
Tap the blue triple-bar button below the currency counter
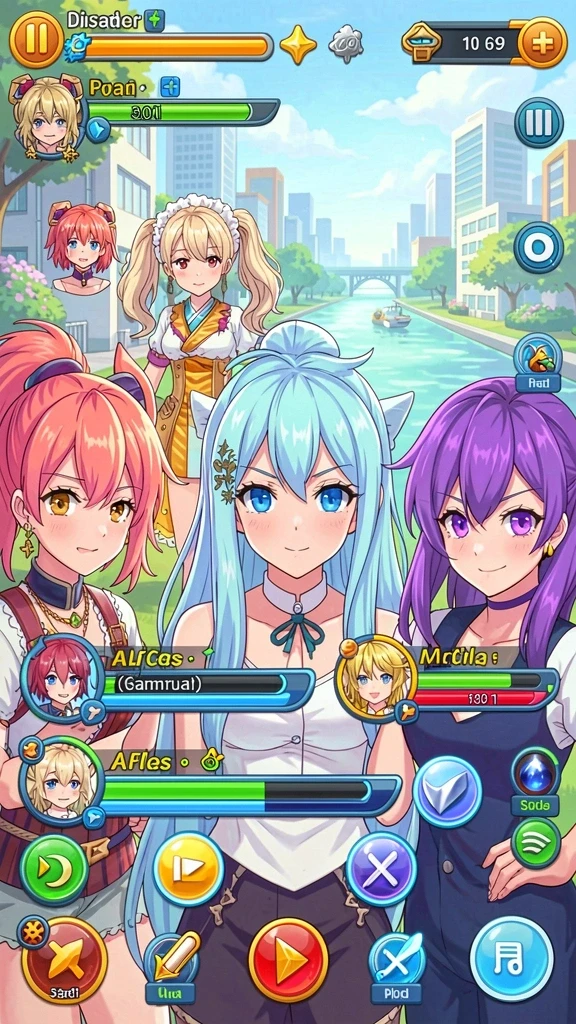click(x=538, y=123)
